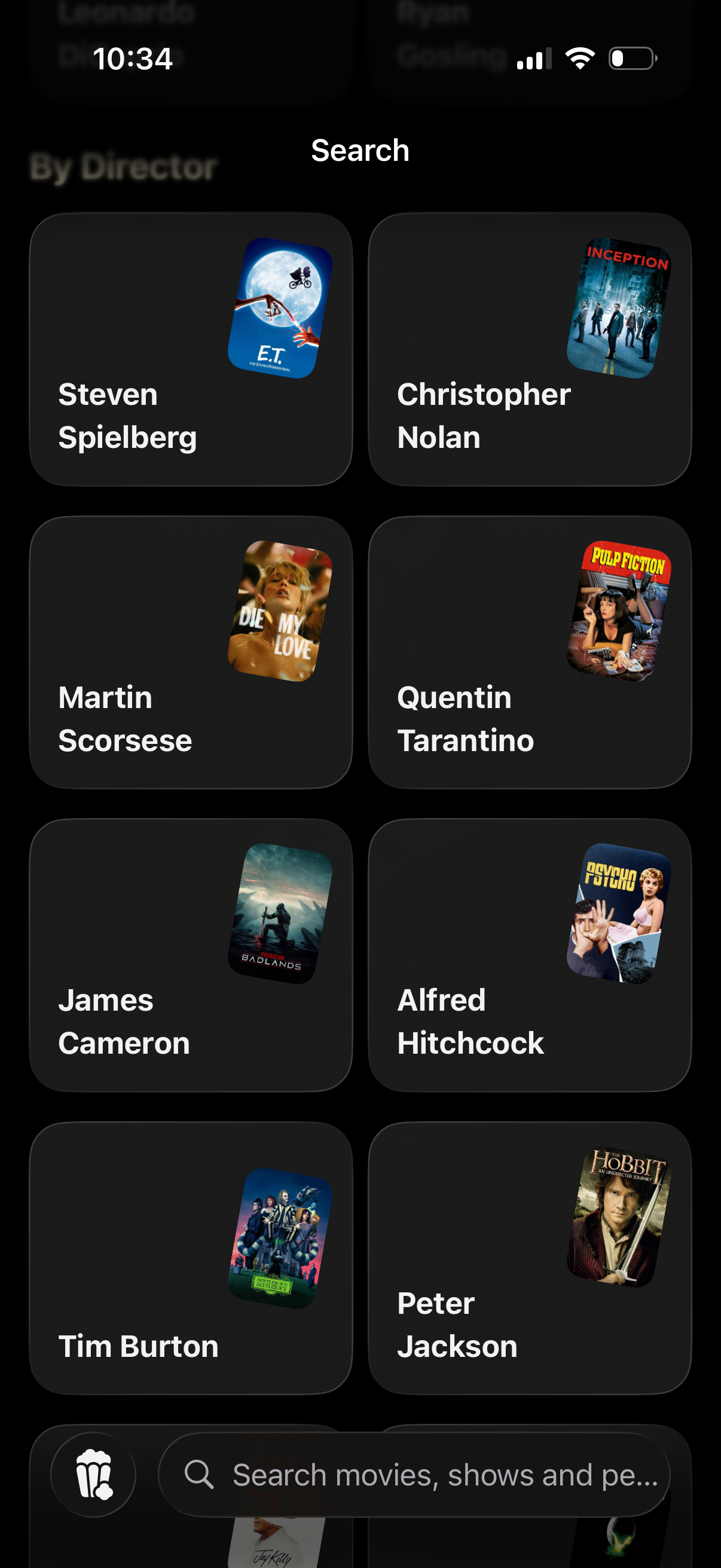Tap the battery icon in the status bar
The image size is (721, 1568).
pos(630,59)
